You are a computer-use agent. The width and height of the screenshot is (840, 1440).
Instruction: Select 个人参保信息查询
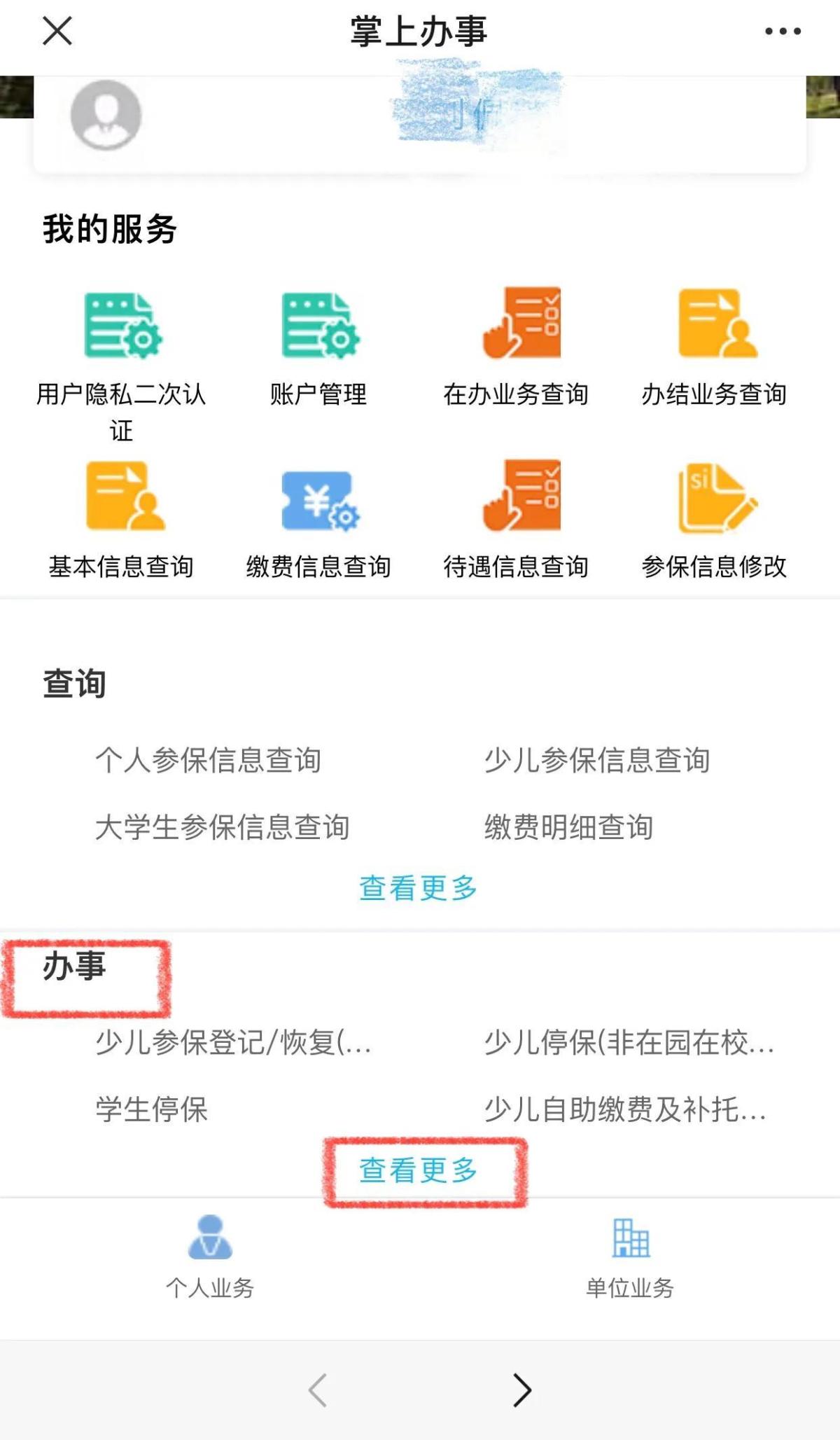[209, 760]
